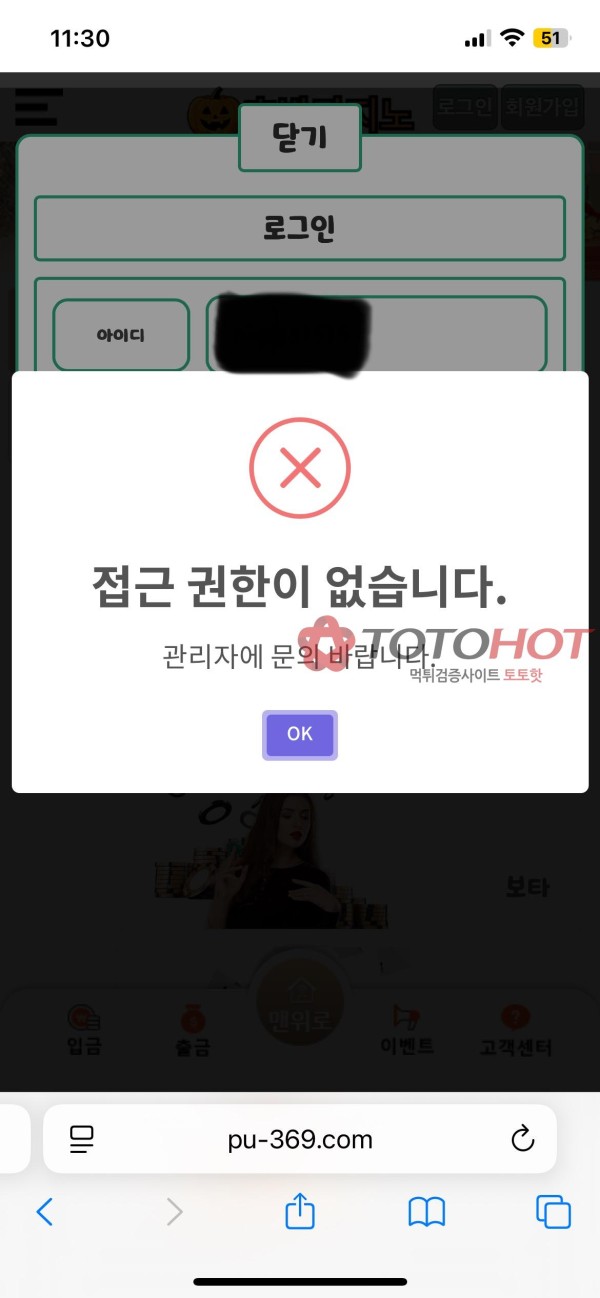600x1298 pixels.
Task: Show all open tabs
Action: (553, 1212)
